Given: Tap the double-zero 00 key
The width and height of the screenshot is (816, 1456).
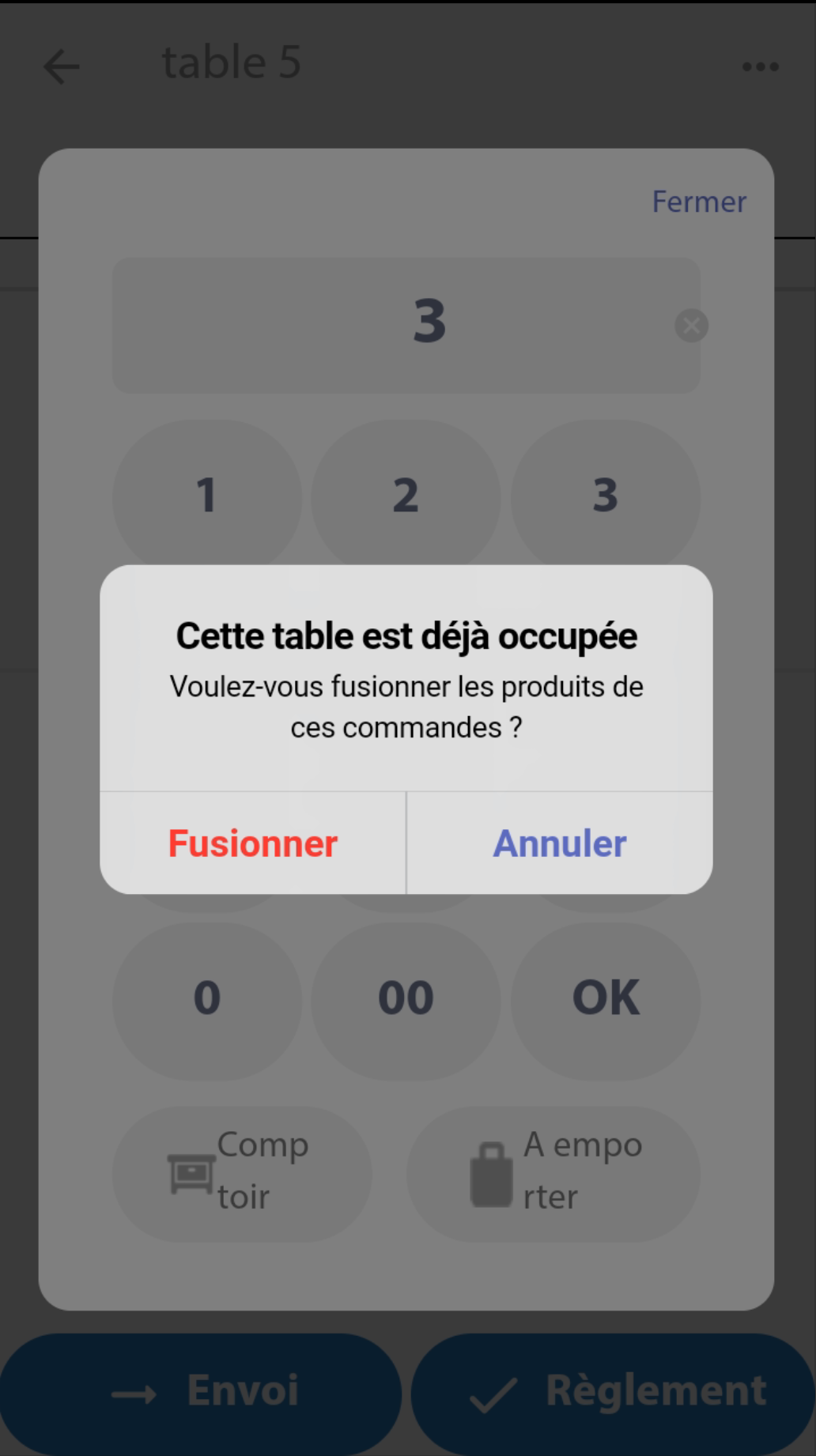Looking at the screenshot, I should pyautogui.click(x=406, y=998).
